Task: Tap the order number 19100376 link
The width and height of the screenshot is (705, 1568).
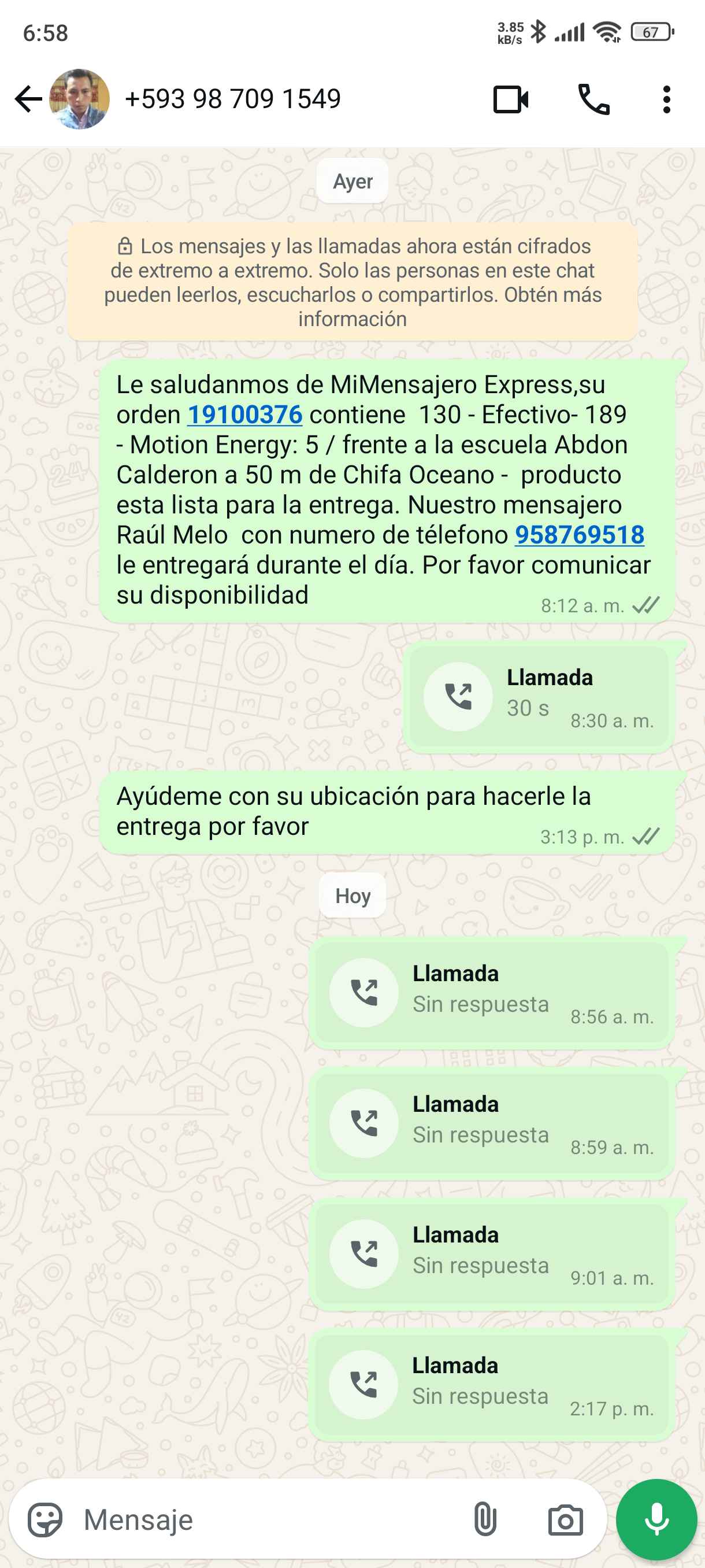Action: [244, 415]
